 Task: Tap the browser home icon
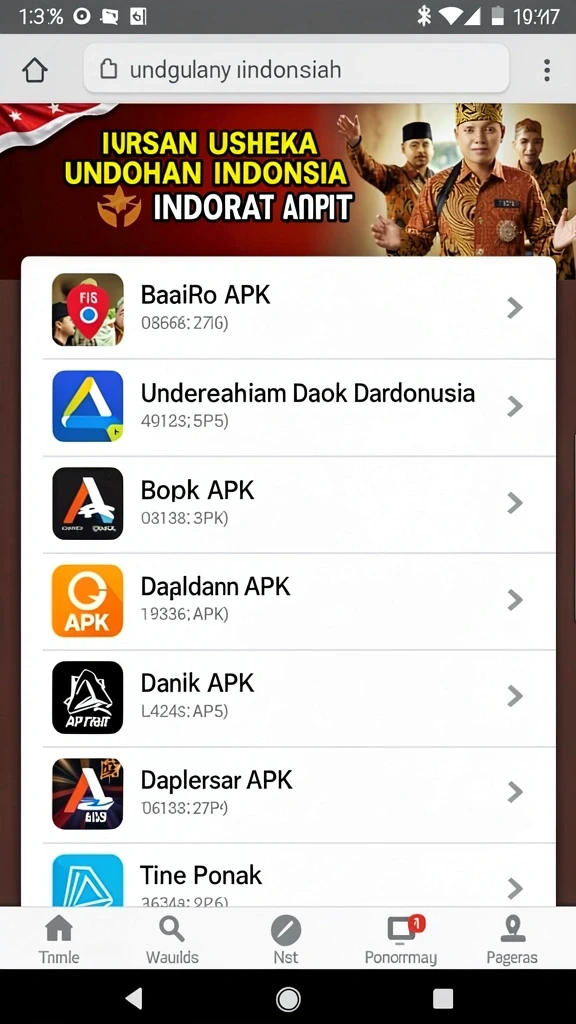(x=35, y=70)
